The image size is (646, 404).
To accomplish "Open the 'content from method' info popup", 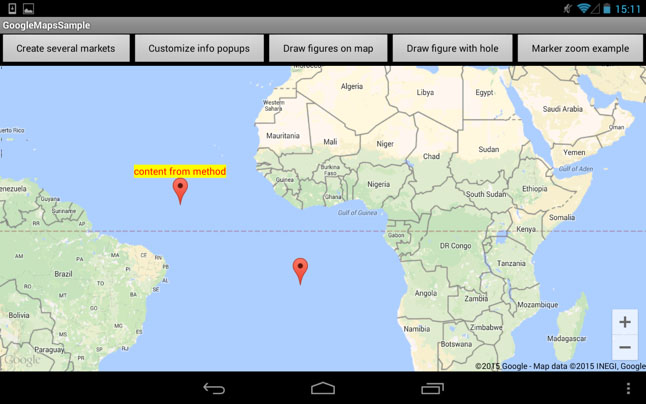I will tap(180, 171).
